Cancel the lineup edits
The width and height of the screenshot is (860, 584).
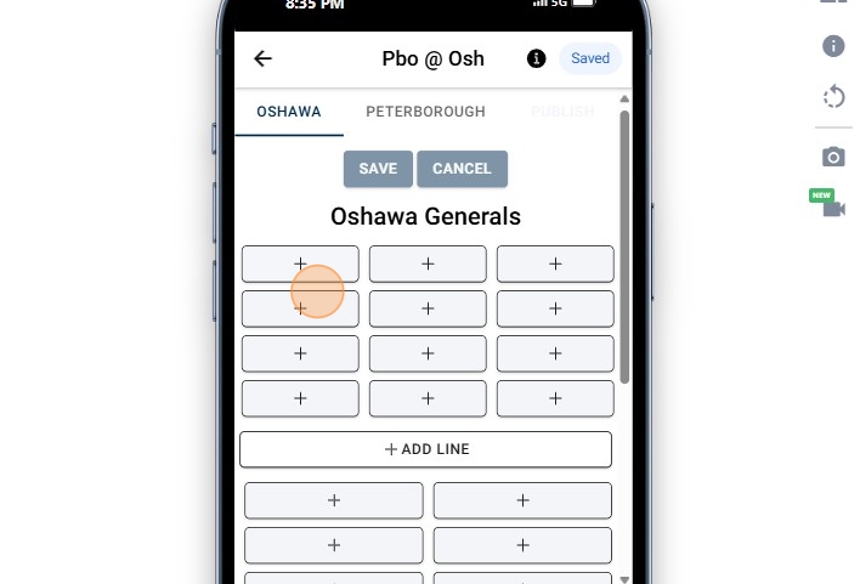(462, 169)
